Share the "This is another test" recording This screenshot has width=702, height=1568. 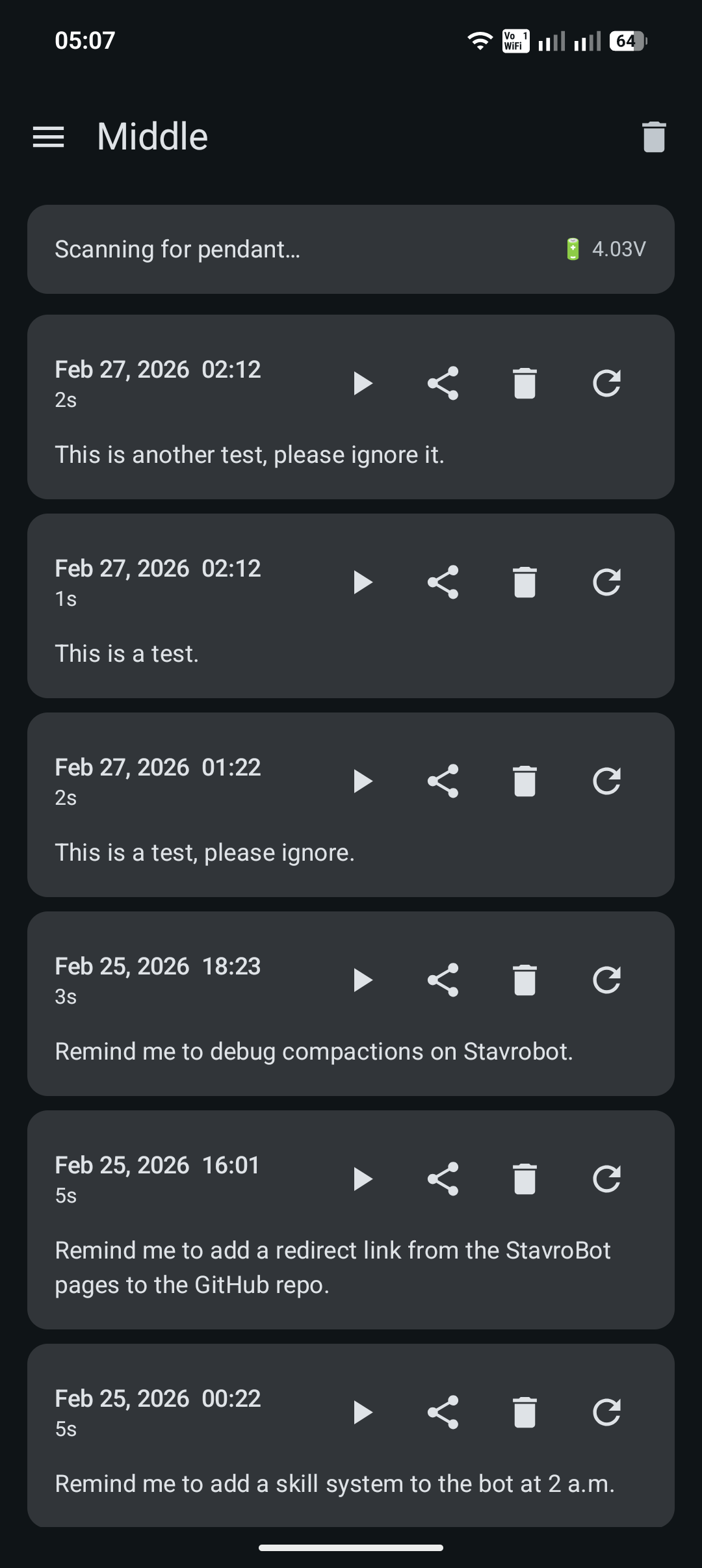pos(443,383)
